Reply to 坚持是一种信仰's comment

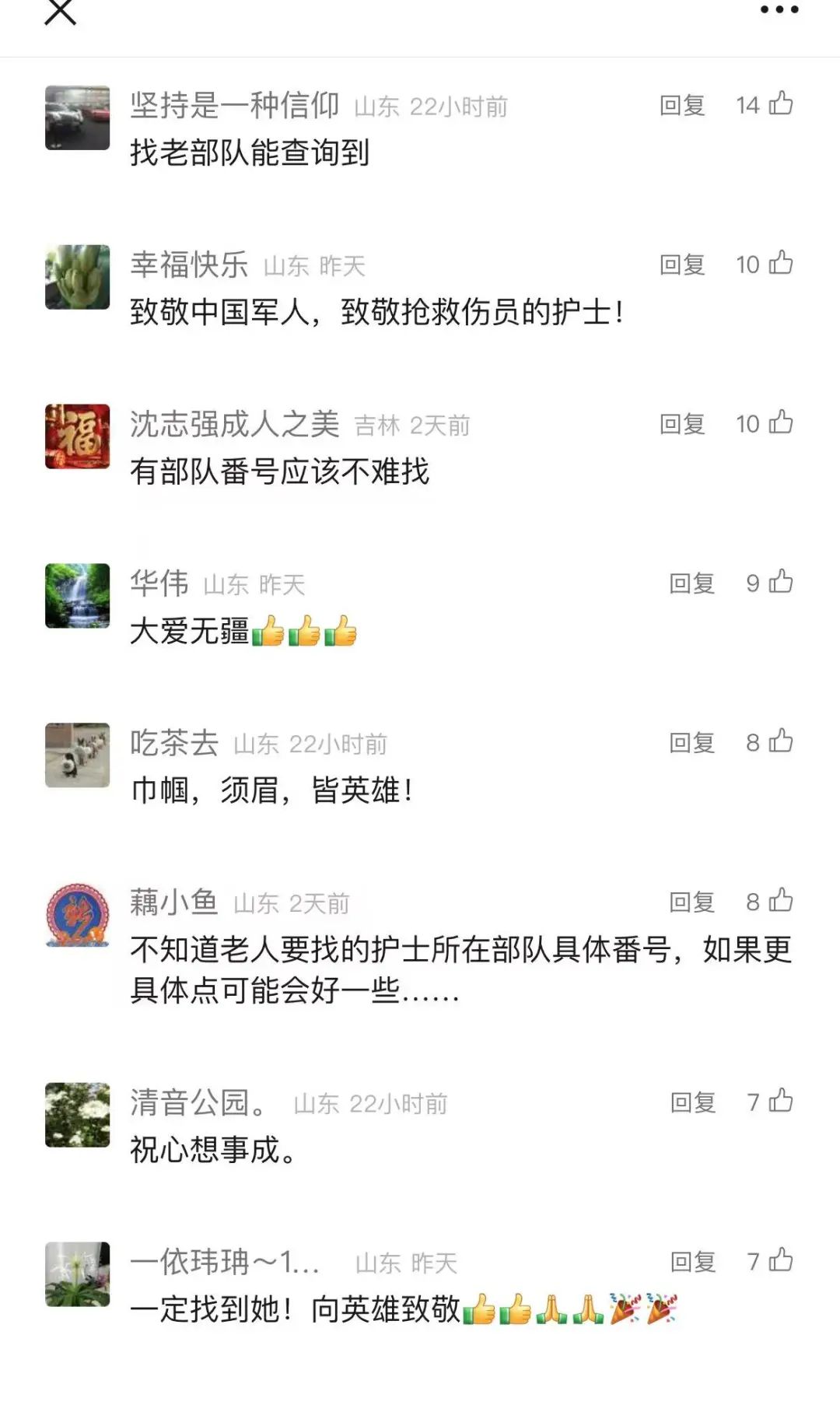click(682, 106)
